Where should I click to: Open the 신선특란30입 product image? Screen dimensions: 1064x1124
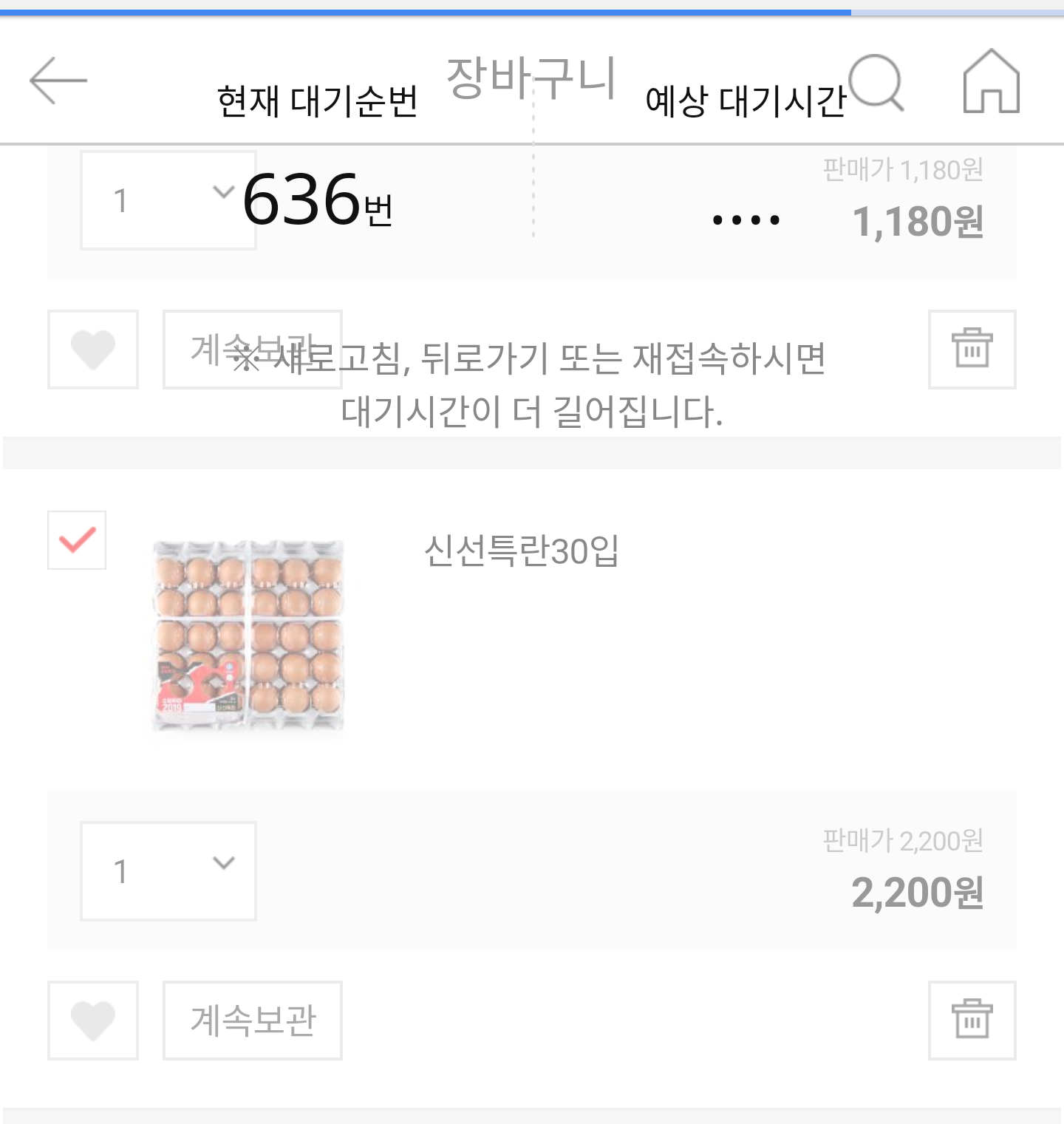pos(248,636)
